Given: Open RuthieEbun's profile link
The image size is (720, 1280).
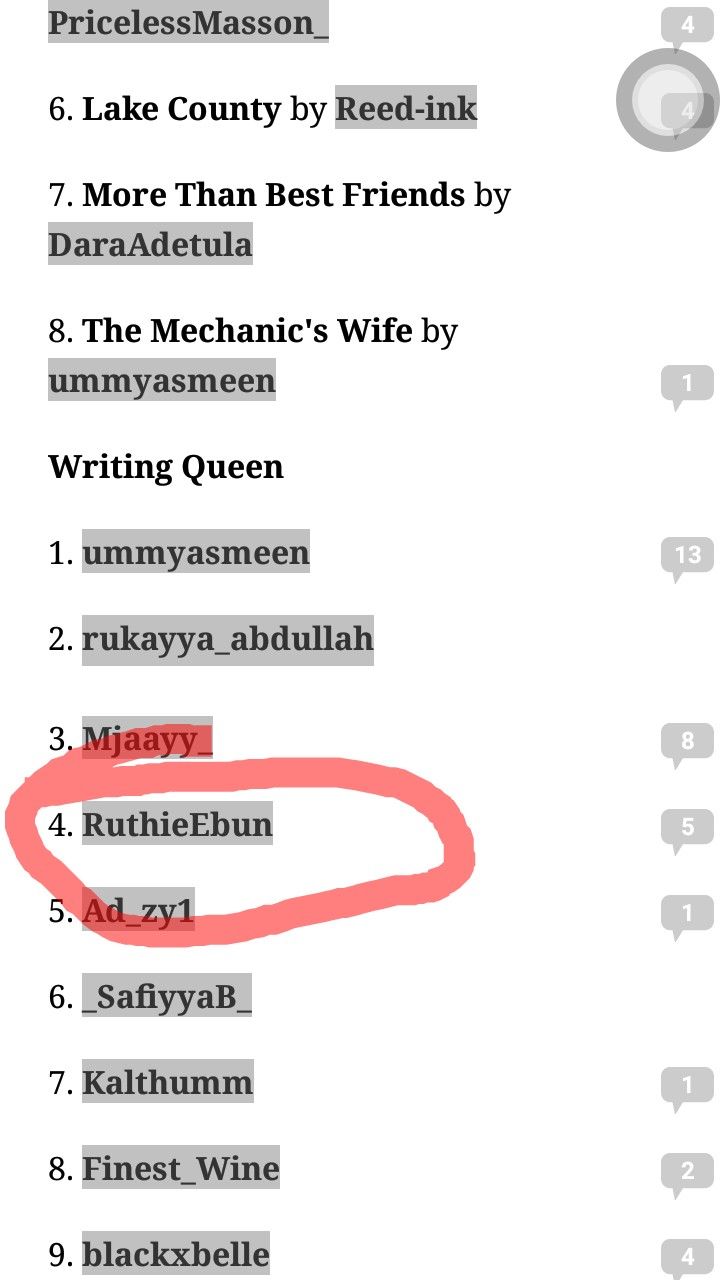Looking at the screenshot, I should coord(177,824).
